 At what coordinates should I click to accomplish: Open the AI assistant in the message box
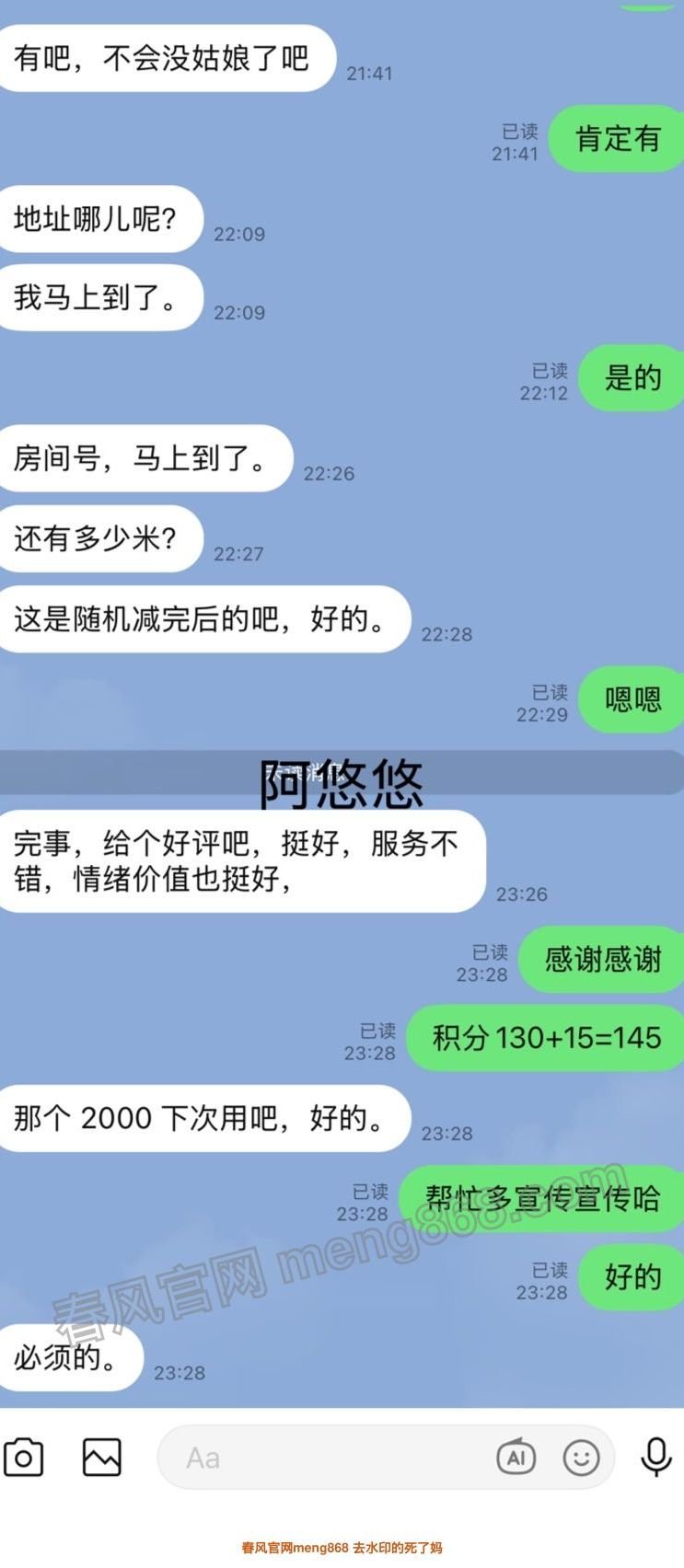(516, 1457)
